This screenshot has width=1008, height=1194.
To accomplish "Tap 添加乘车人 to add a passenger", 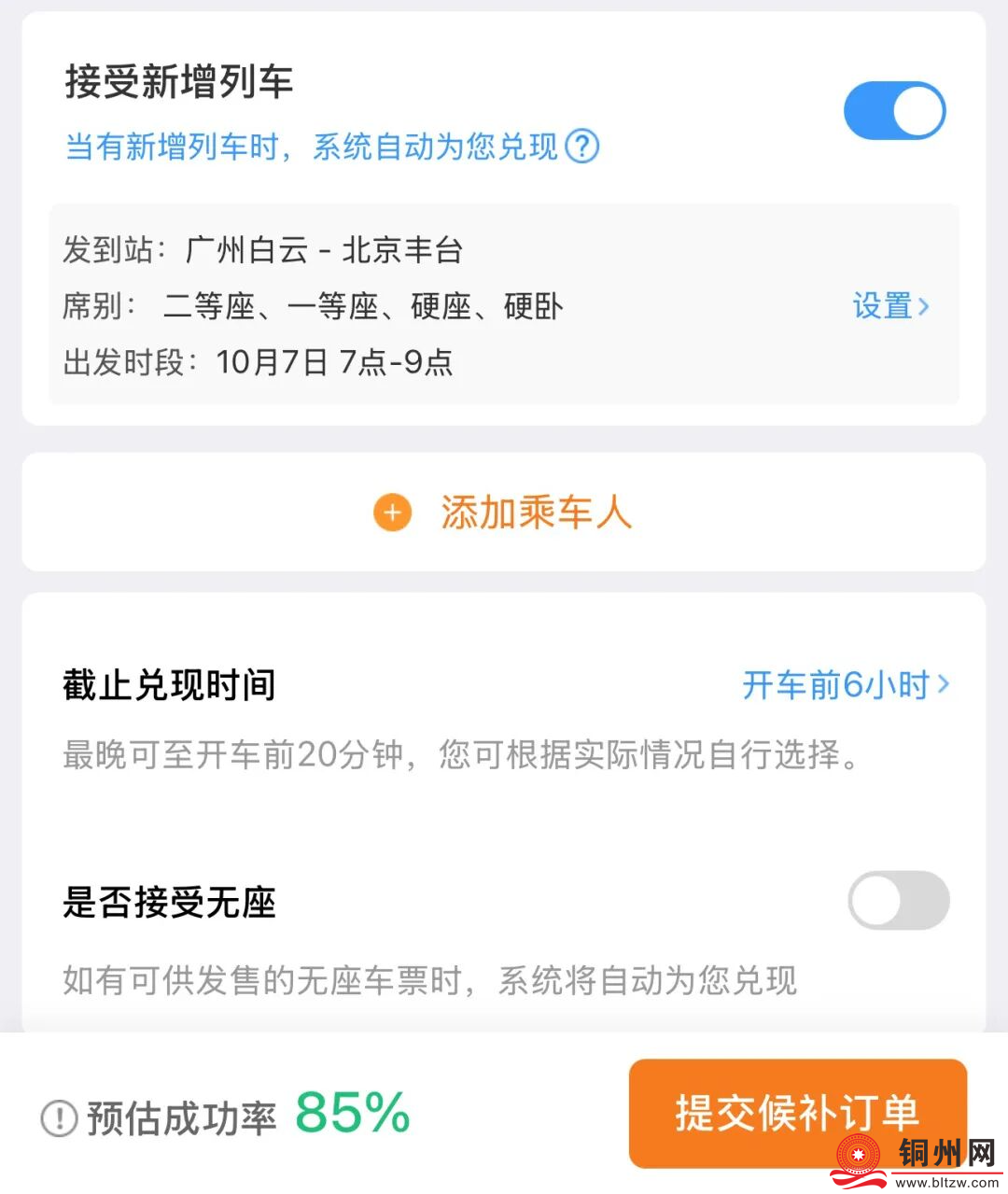I will (x=503, y=513).
